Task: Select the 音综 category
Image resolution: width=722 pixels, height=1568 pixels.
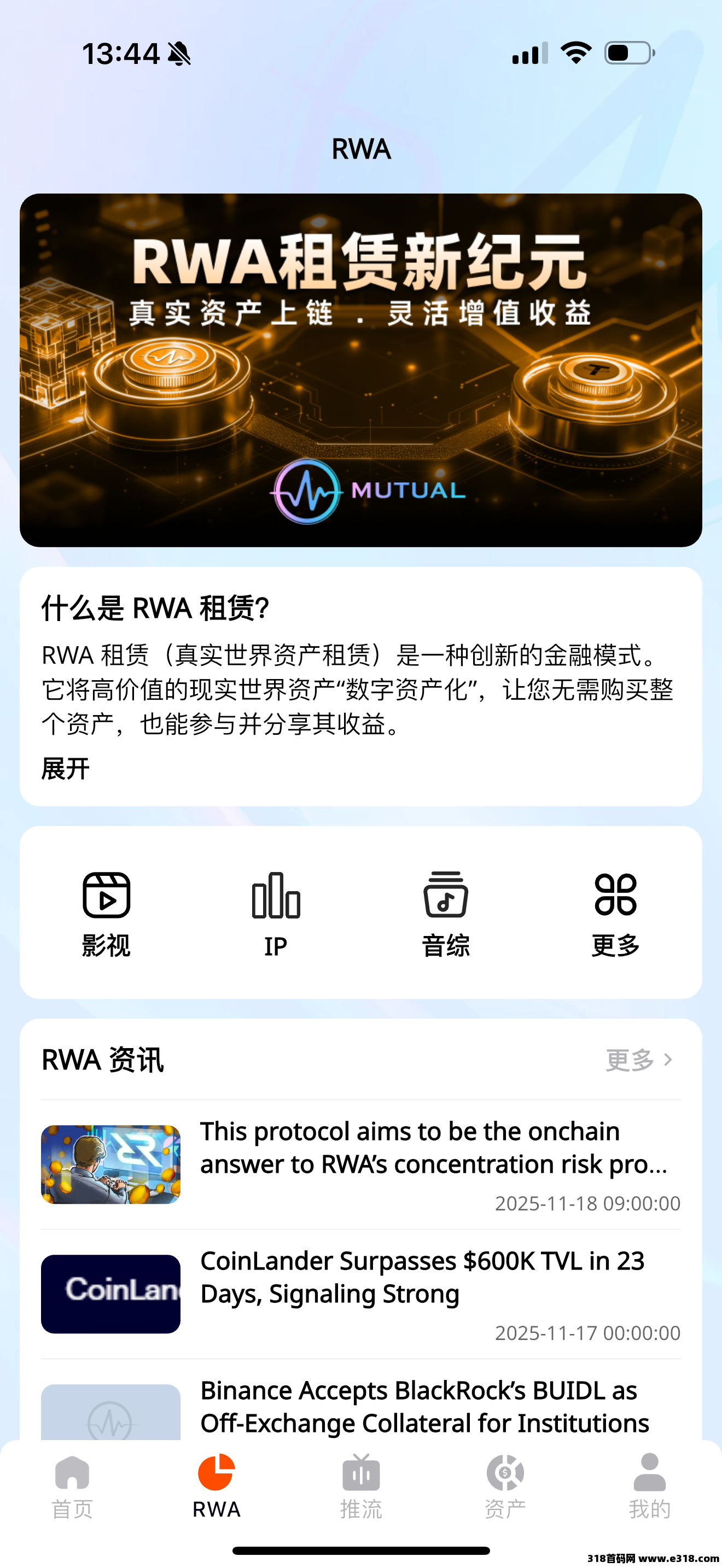Action: 446,913
